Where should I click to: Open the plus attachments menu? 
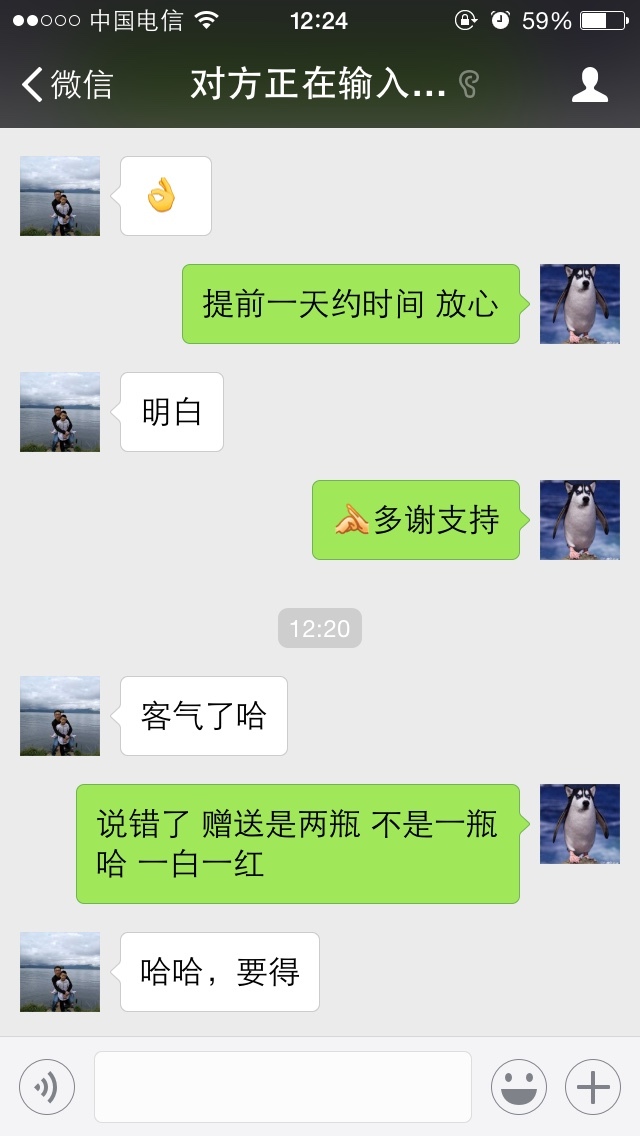(x=593, y=1087)
